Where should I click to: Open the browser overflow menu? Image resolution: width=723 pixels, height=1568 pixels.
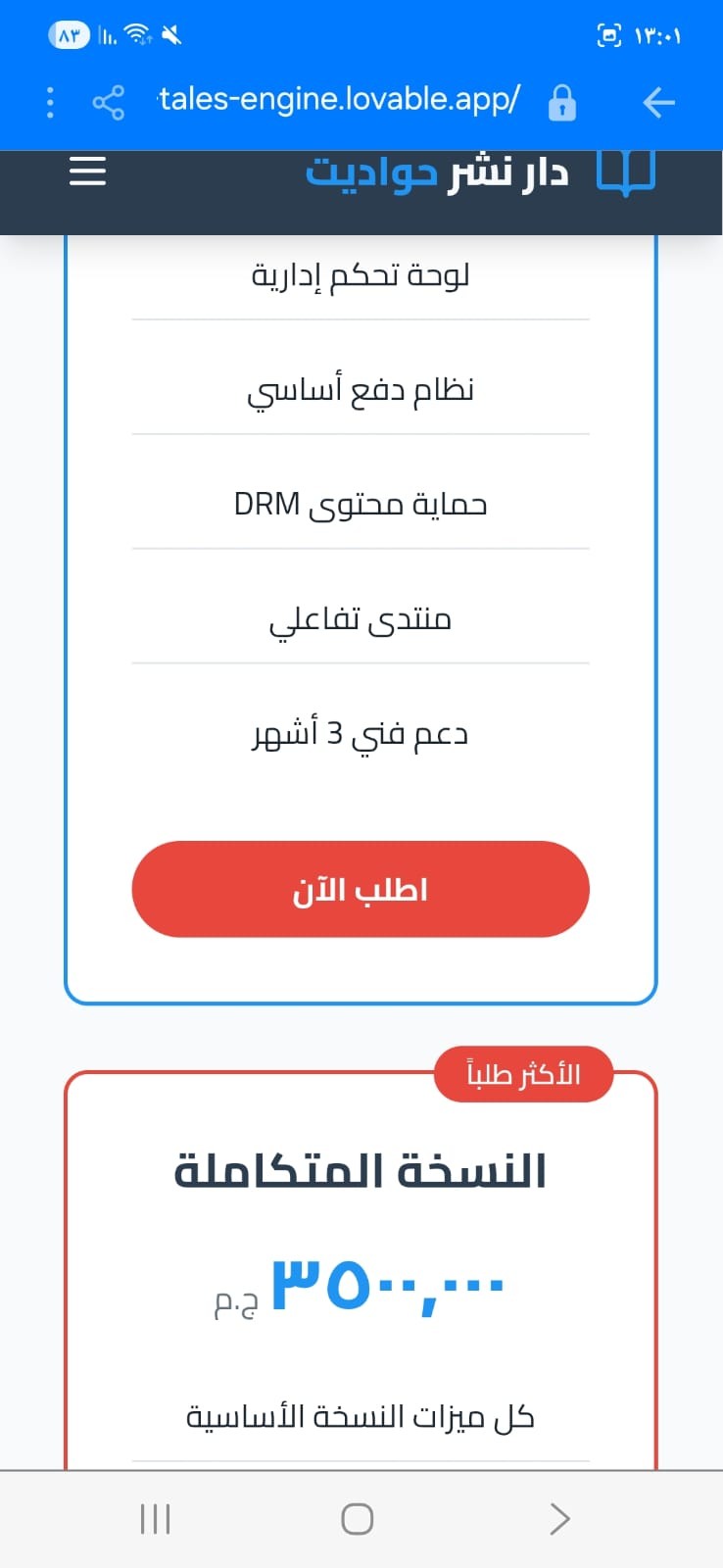pyautogui.click(x=50, y=102)
